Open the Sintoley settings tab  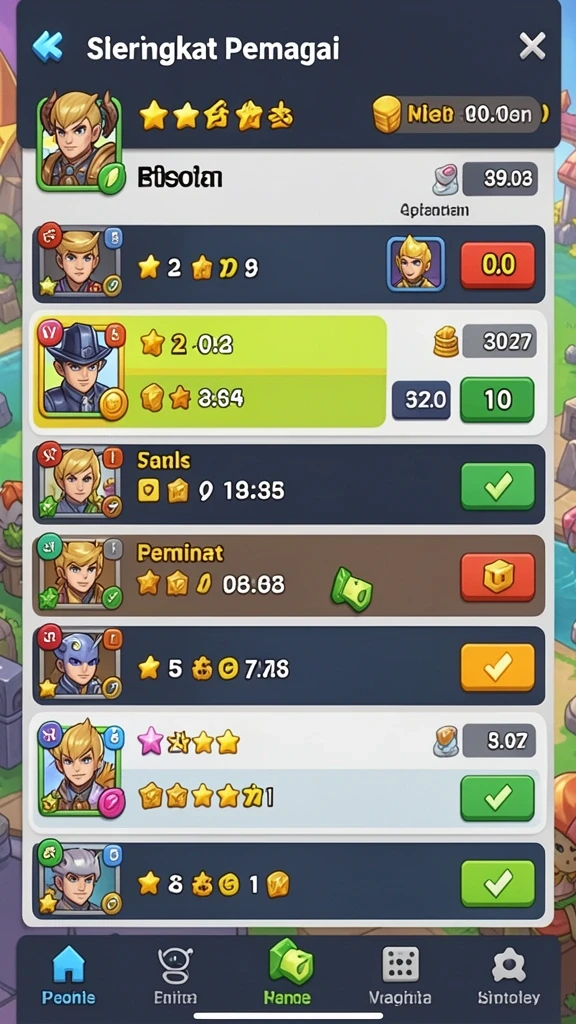pos(509,976)
